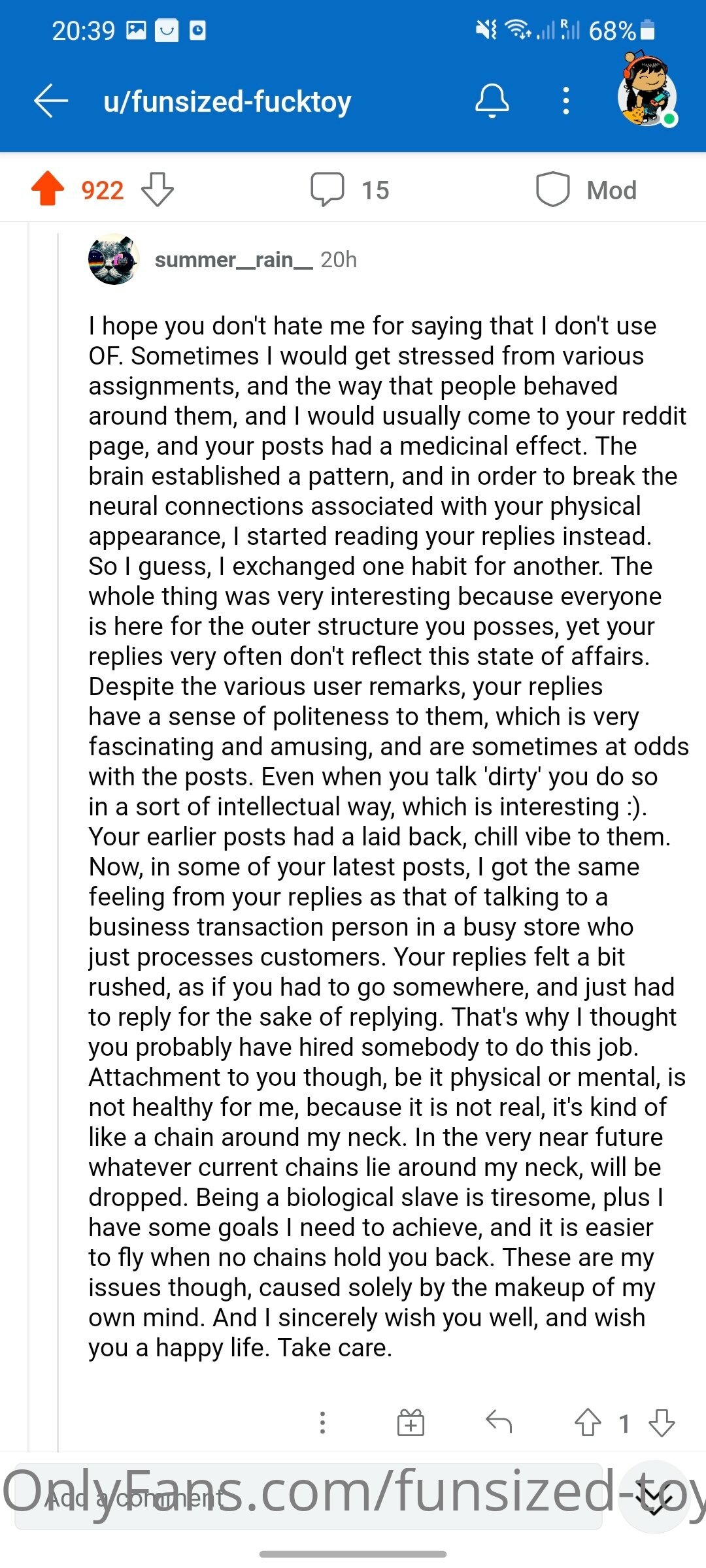The height and width of the screenshot is (1568, 706).
Task: Downvote summer__rain__'s comment
Action: tap(662, 1422)
